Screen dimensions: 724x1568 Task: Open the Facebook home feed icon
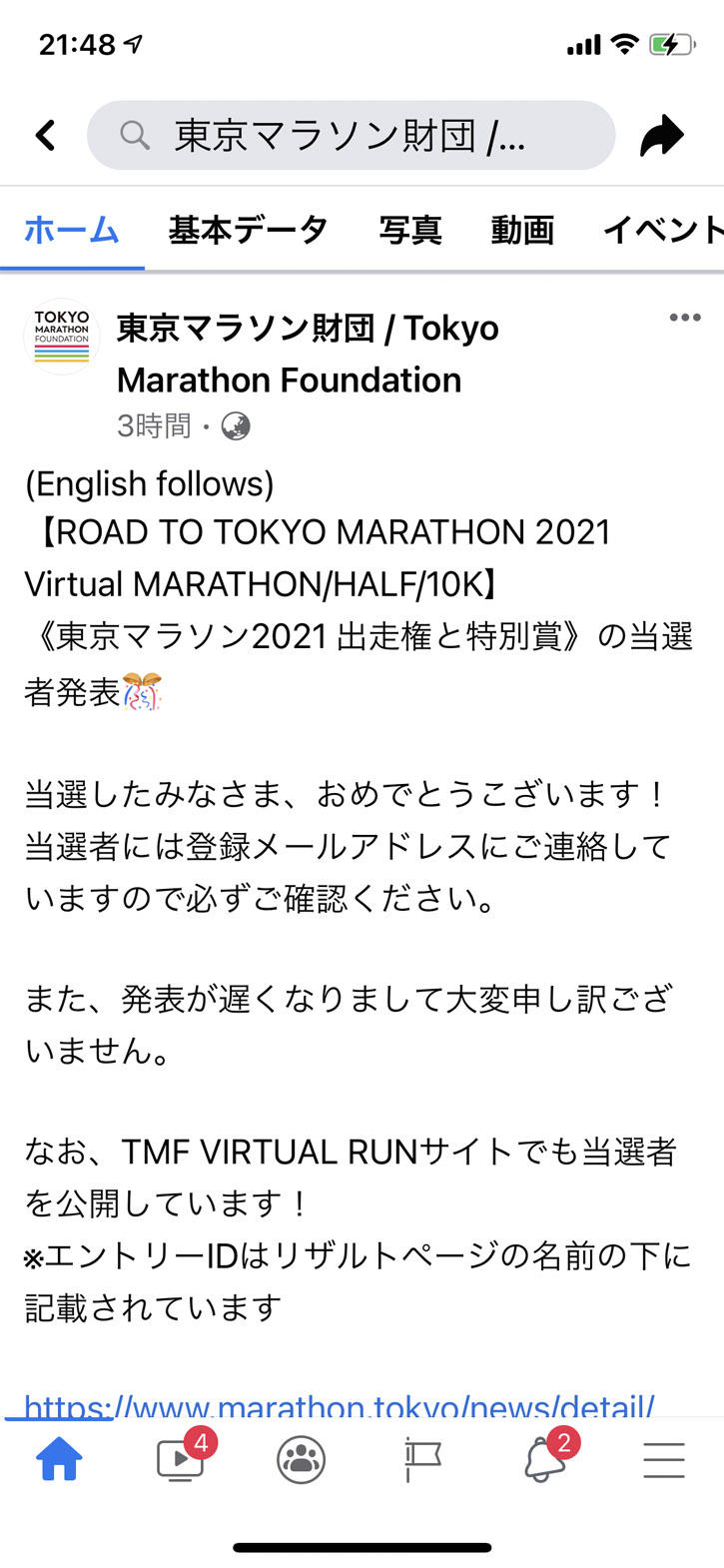[x=60, y=1459]
